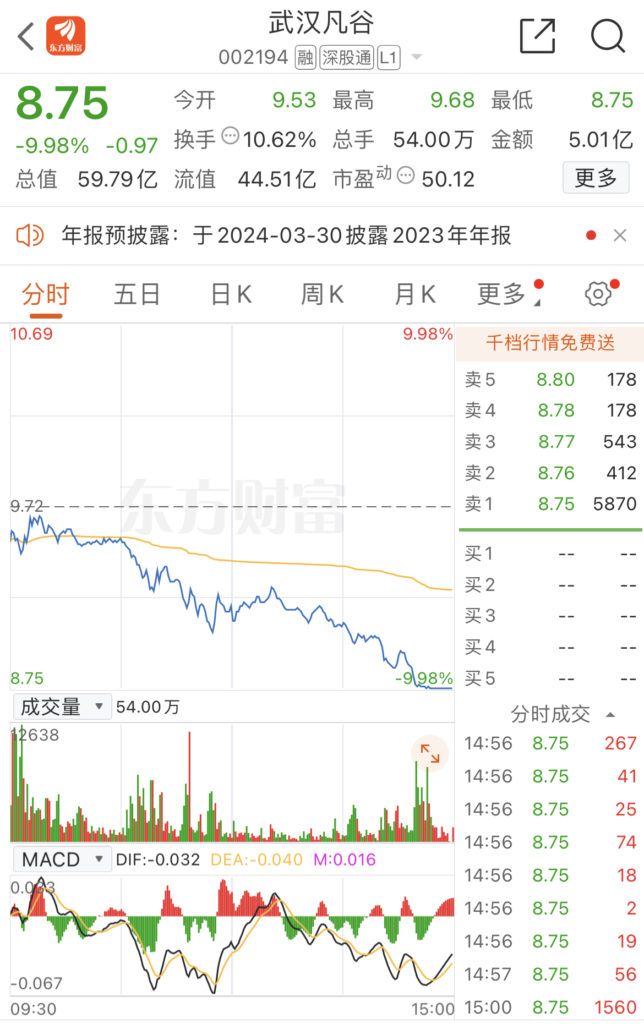Switch to 月K chart tab
The width and height of the screenshot is (644, 1024).
[414, 294]
